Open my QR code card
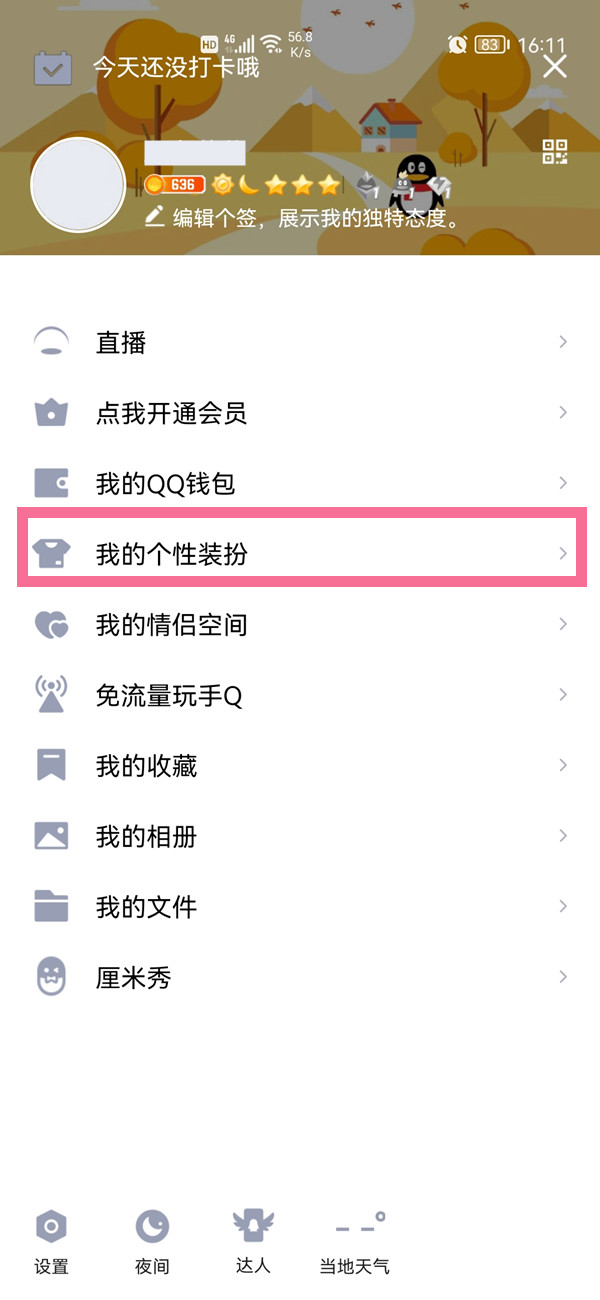 pos(555,152)
